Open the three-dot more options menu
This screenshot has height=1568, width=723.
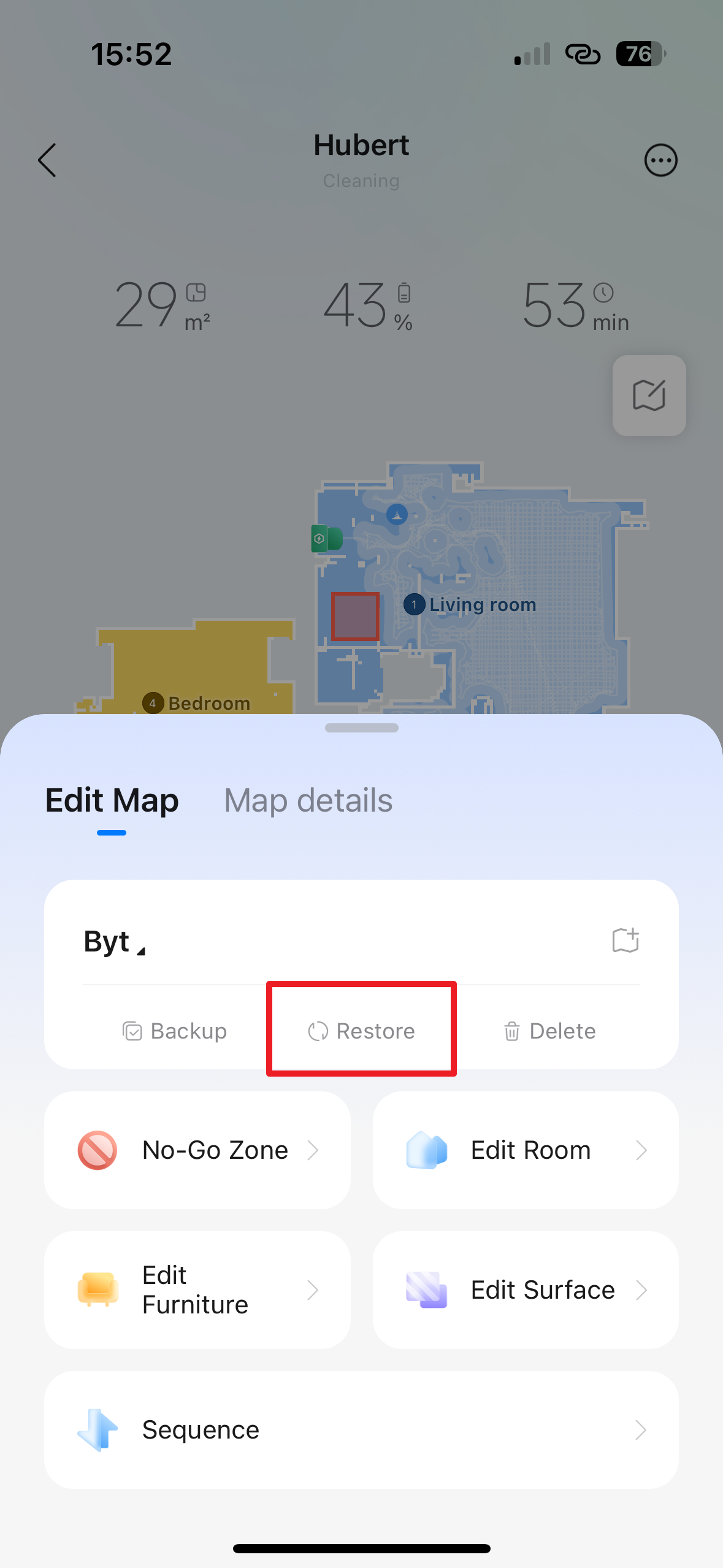pyautogui.click(x=660, y=161)
